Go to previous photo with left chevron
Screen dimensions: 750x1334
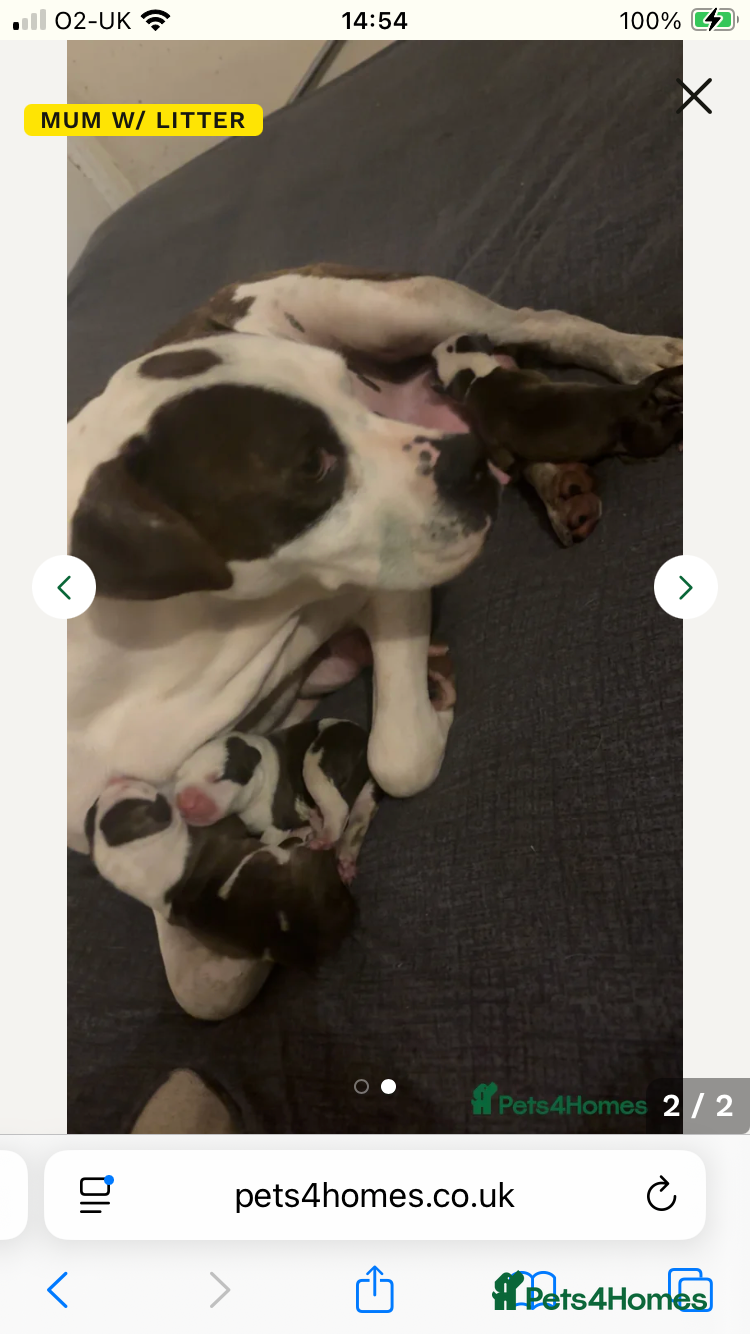click(64, 587)
